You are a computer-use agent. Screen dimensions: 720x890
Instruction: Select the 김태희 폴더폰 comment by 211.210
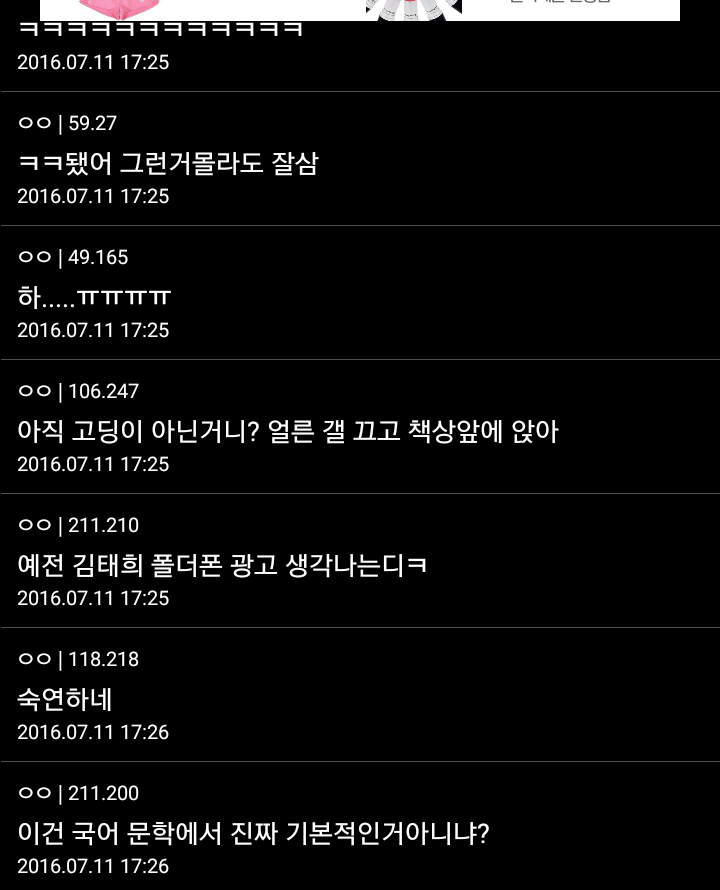pyautogui.click(x=222, y=565)
